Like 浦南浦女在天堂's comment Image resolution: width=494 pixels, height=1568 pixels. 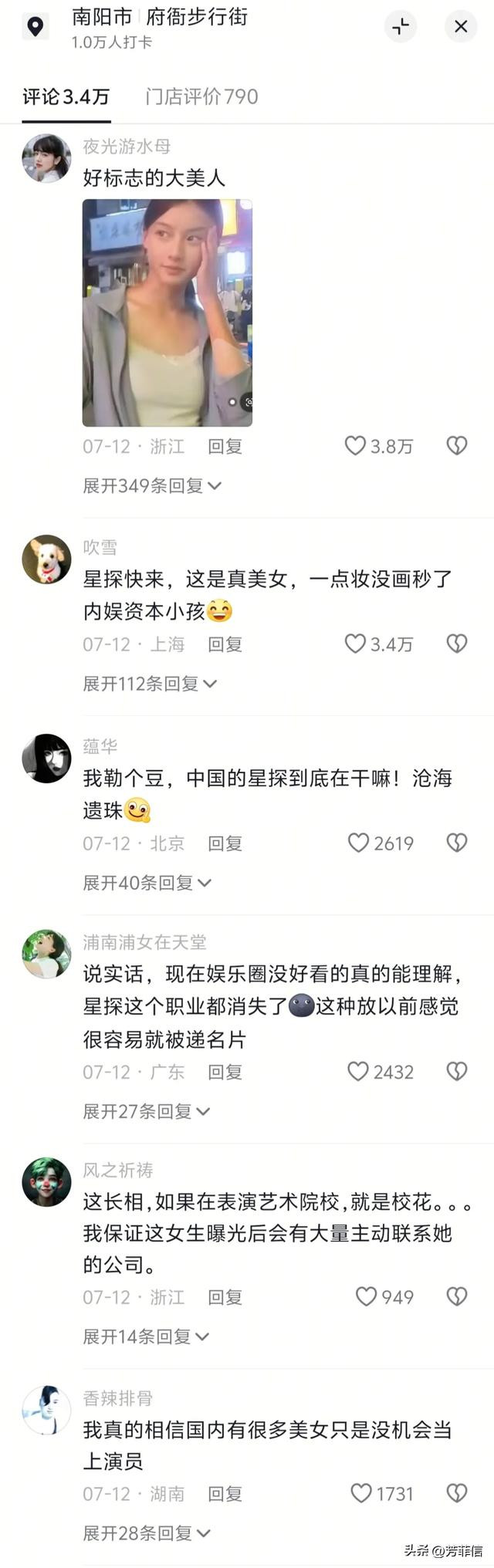point(358,1071)
